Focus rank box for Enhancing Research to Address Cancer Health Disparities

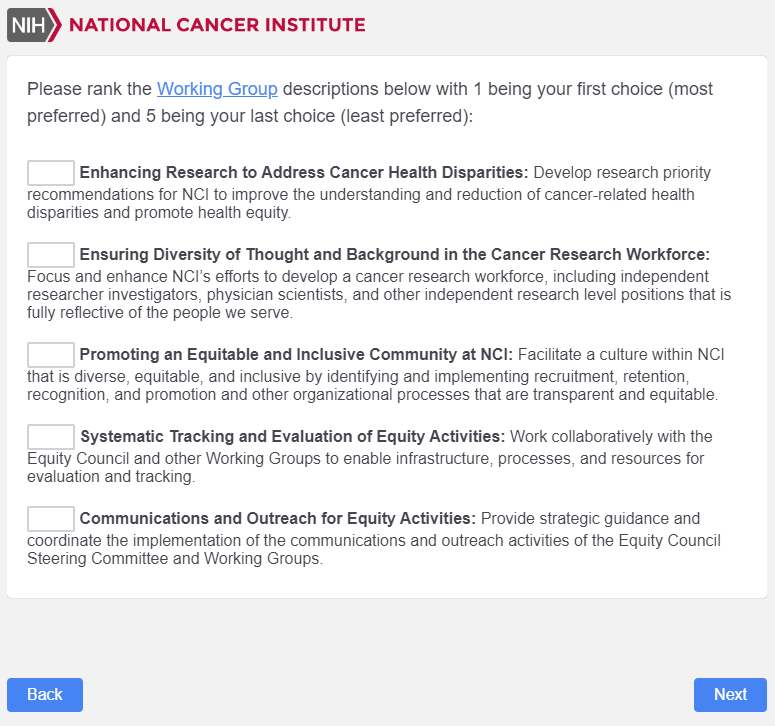pyautogui.click(x=51, y=173)
